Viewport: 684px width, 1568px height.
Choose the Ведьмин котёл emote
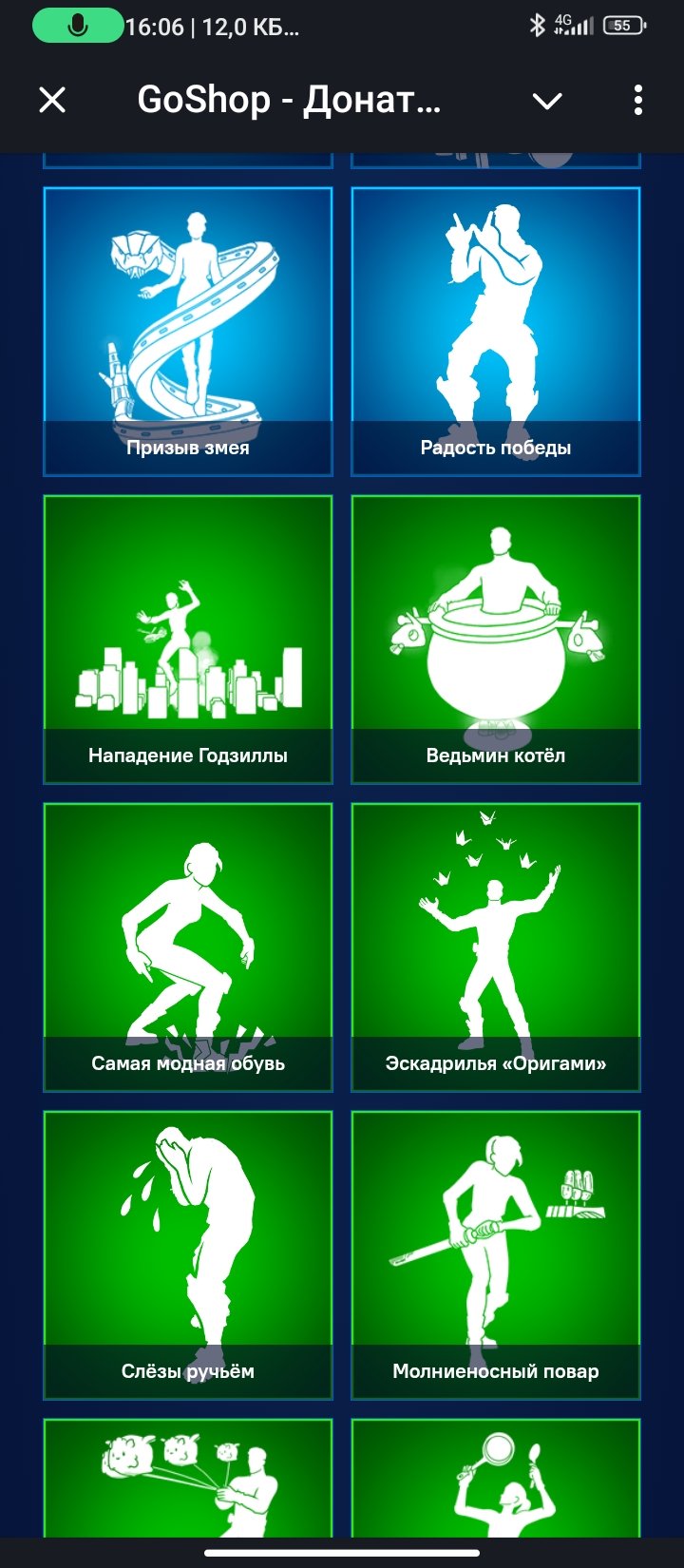pos(496,640)
